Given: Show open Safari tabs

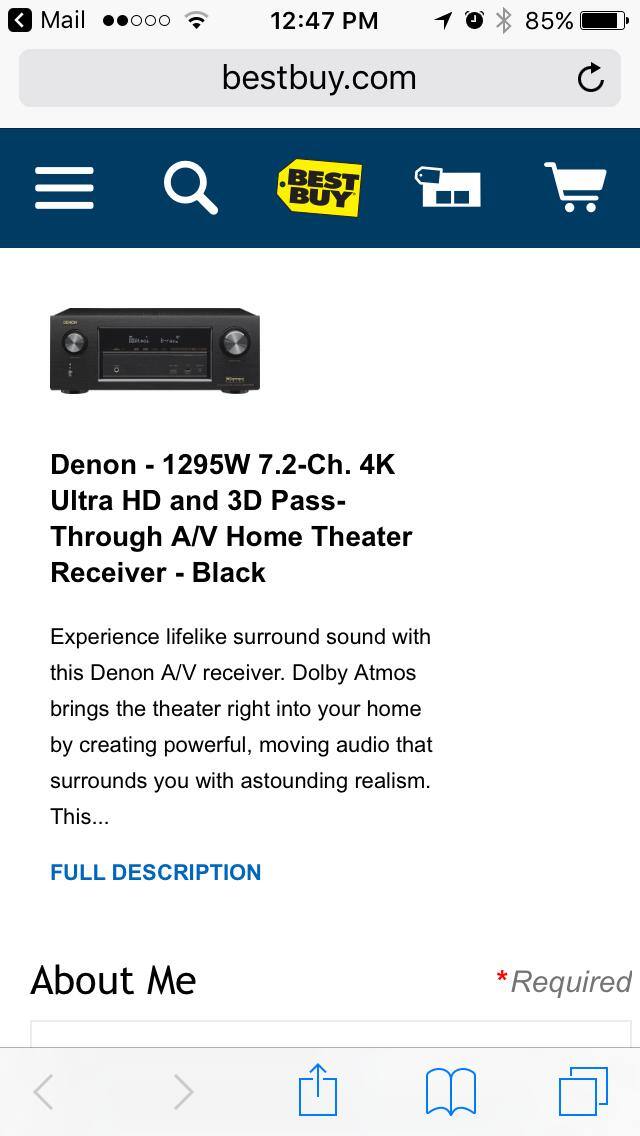Looking at the screenshot, I should [x=583, y=1091].
